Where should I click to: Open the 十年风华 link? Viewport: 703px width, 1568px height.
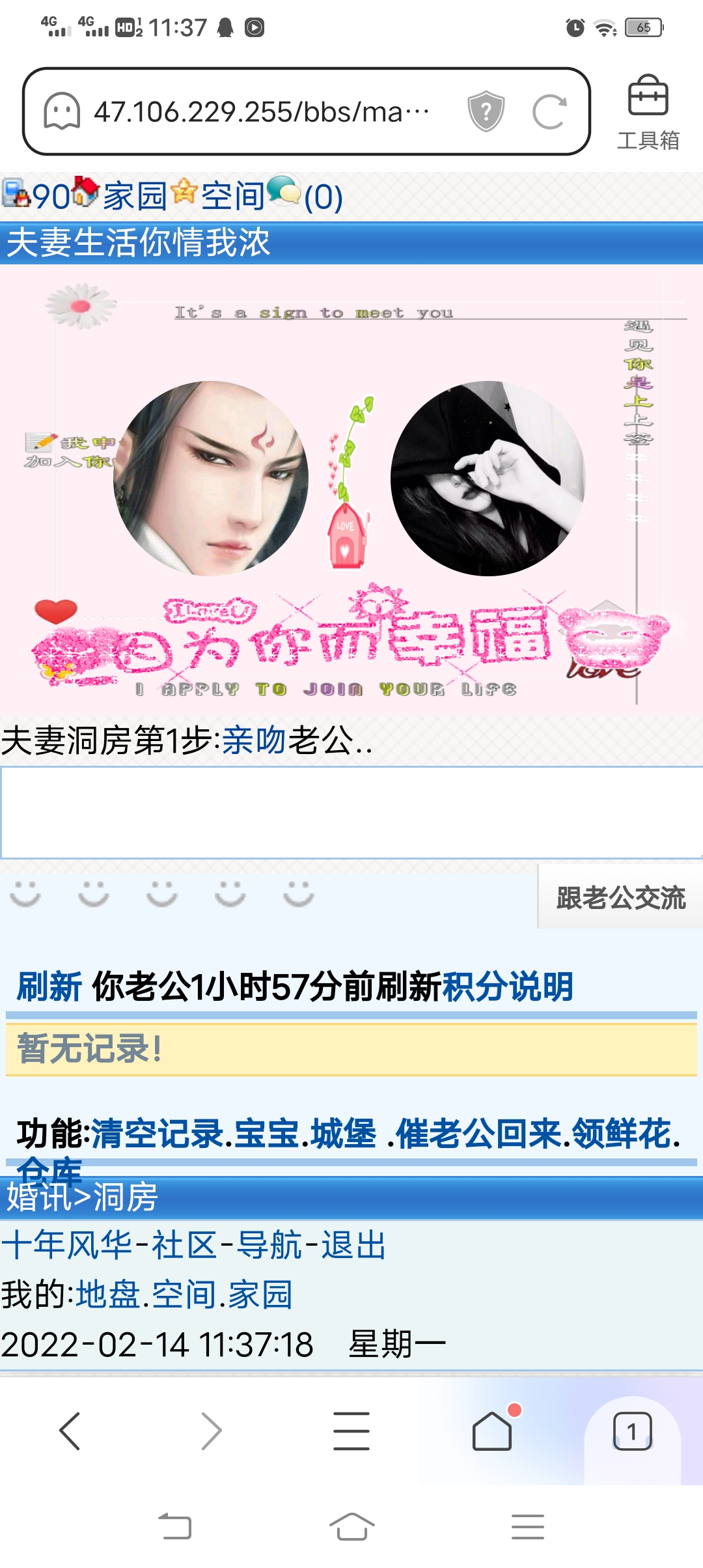point(66,1246)
